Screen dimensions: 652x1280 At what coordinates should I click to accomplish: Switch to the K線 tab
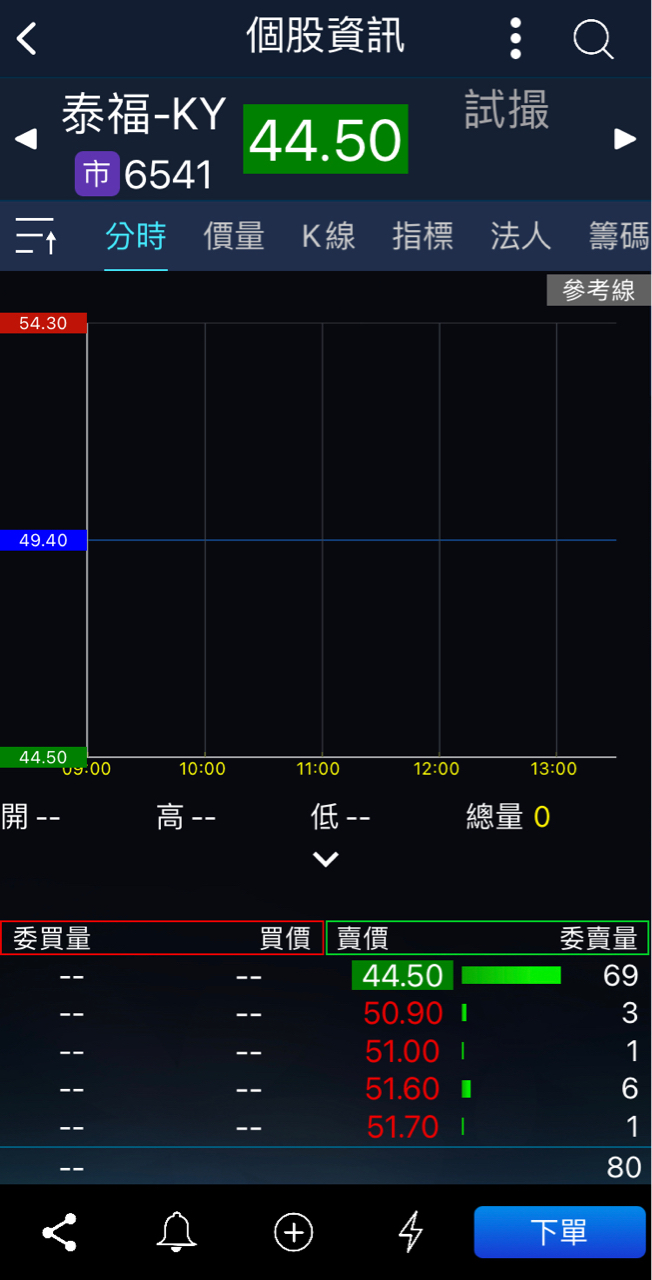coord(328,237)
